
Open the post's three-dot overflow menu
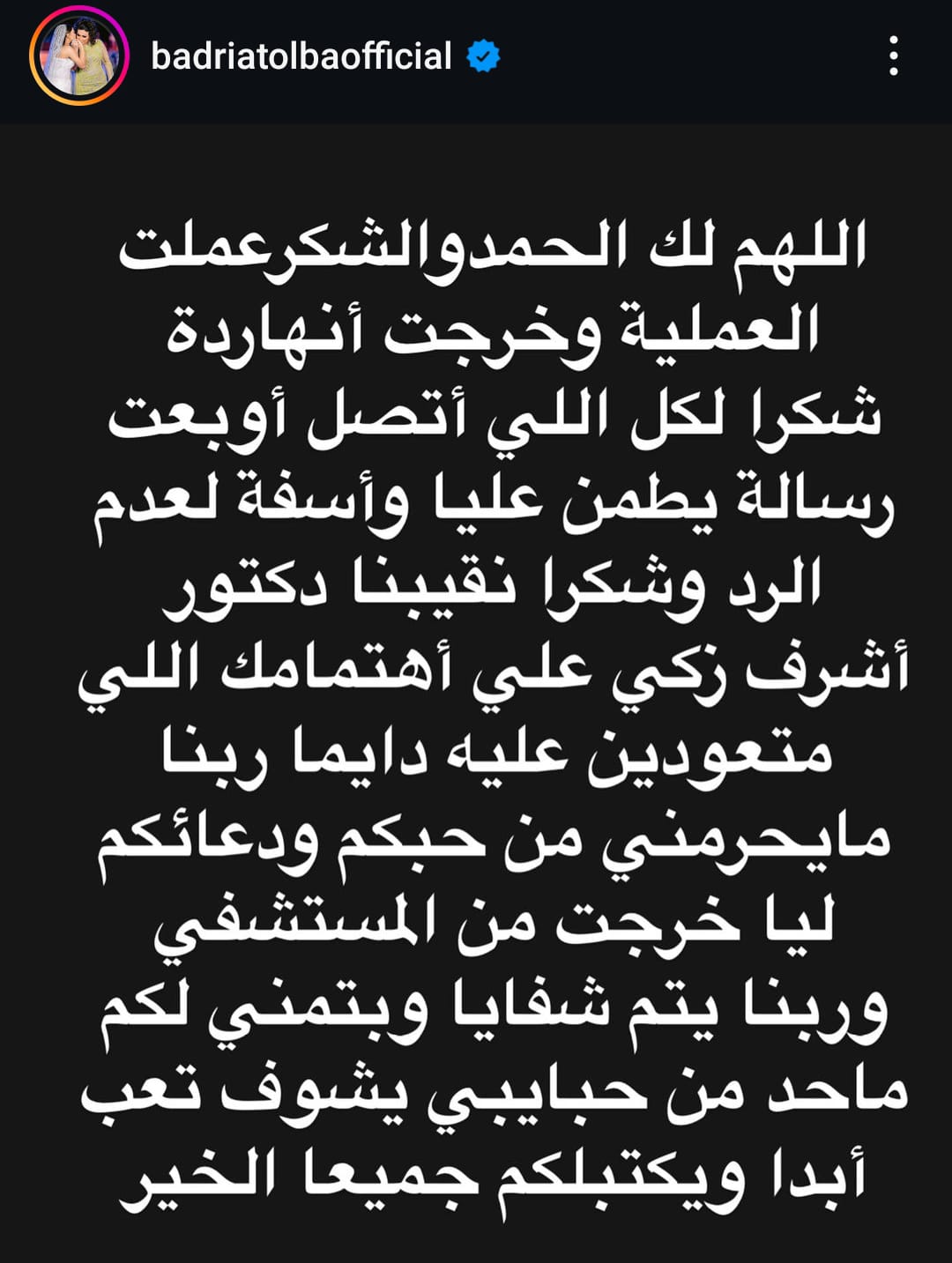pyautogui.click(x=894, y=56)
